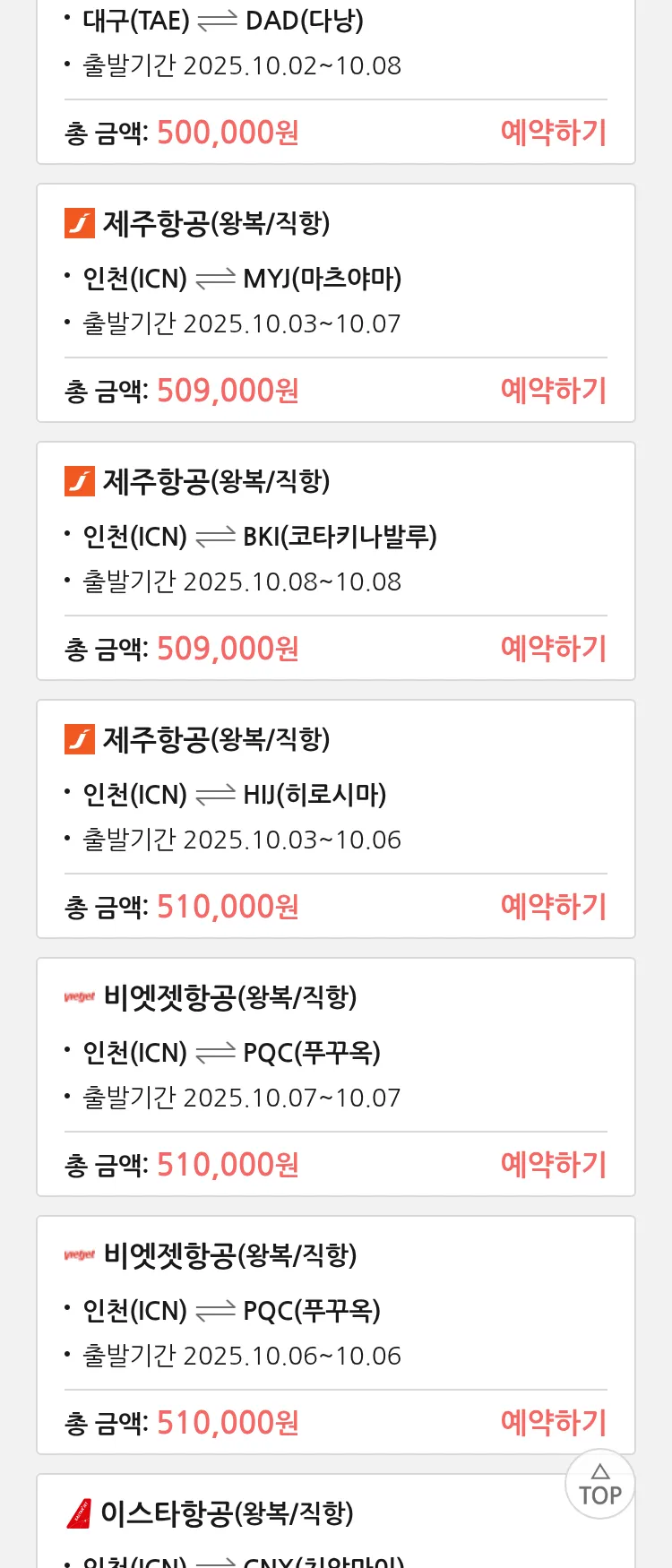This screenshot has height=1568, width=672.
Task: Jump back up with the TOP button
Action: click(599, 1485)
